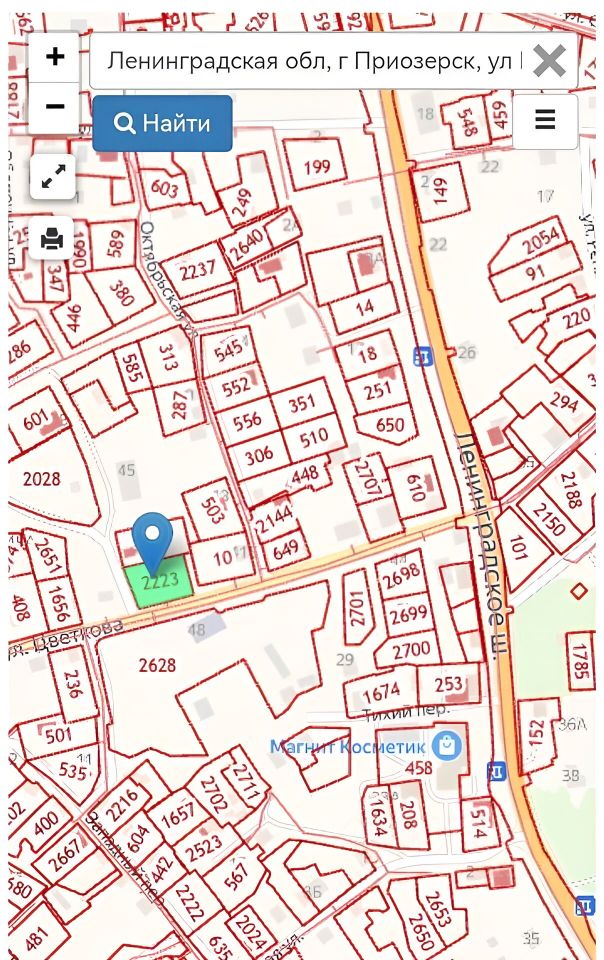604x960 pixels.
Task: Clear the address search text
Action: point(549,62)
